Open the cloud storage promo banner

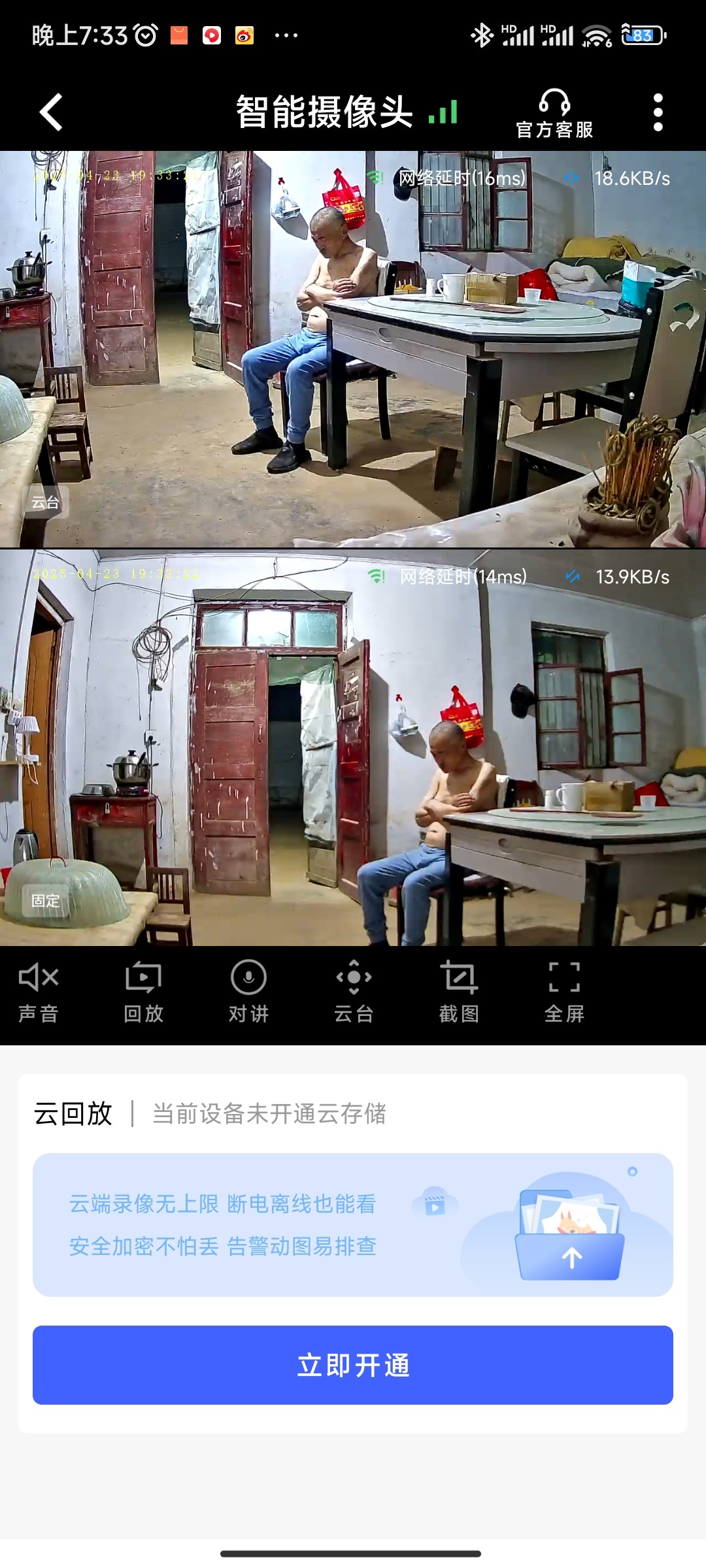click(x=353, y=1225)
